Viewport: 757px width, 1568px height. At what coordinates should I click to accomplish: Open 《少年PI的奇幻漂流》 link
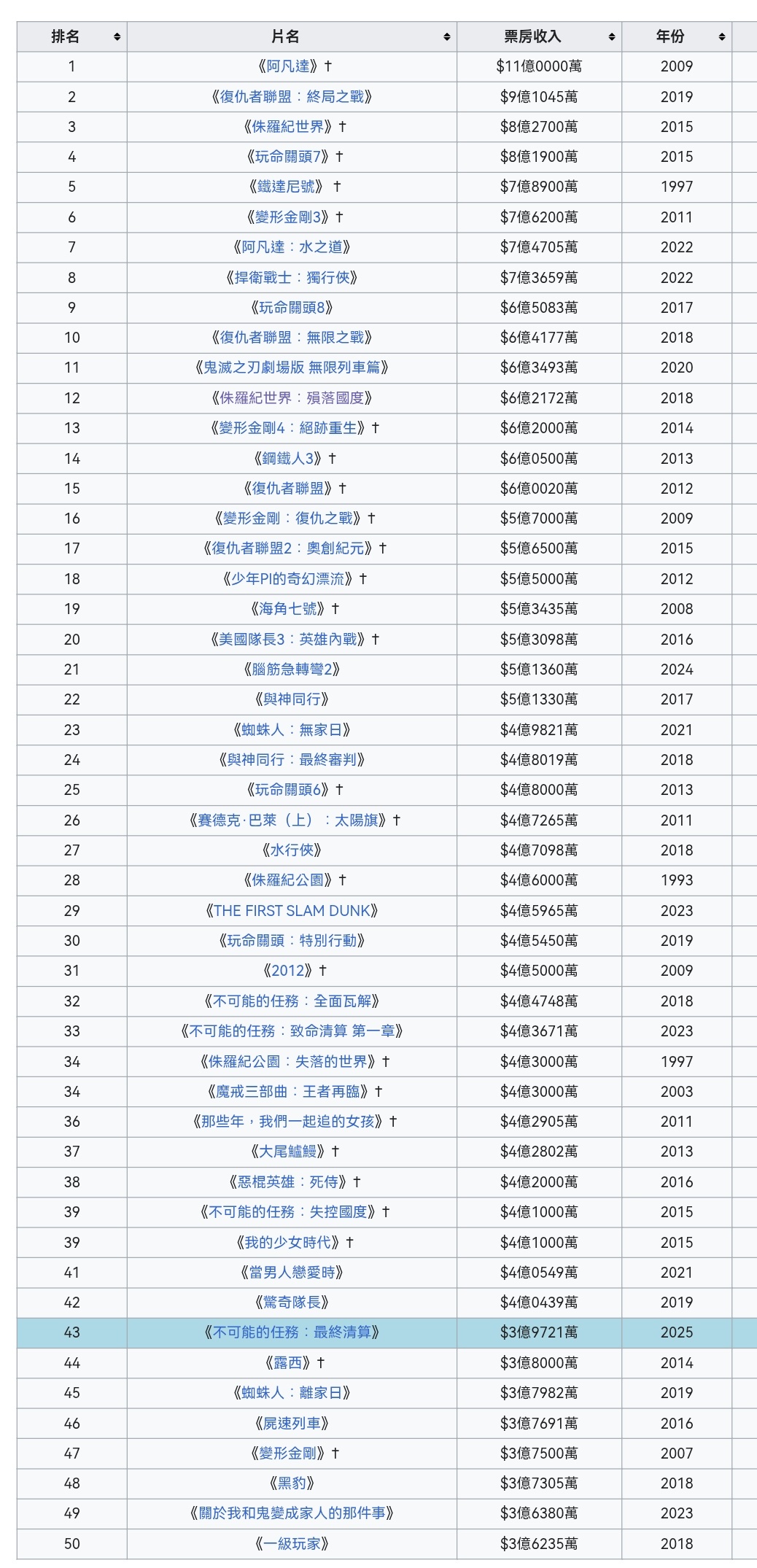click(x=287, y=579)
